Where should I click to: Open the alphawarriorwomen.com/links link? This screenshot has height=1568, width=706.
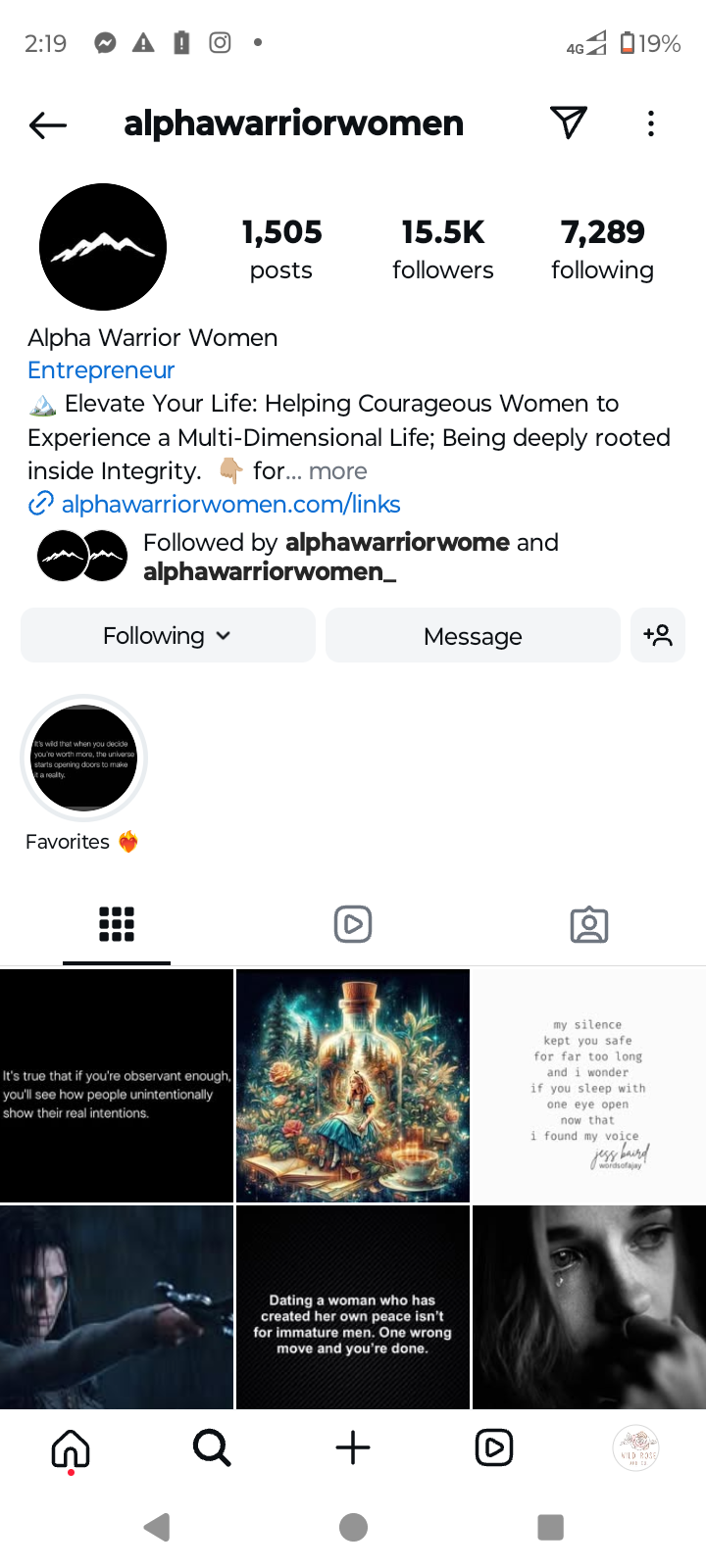[230, 505]
